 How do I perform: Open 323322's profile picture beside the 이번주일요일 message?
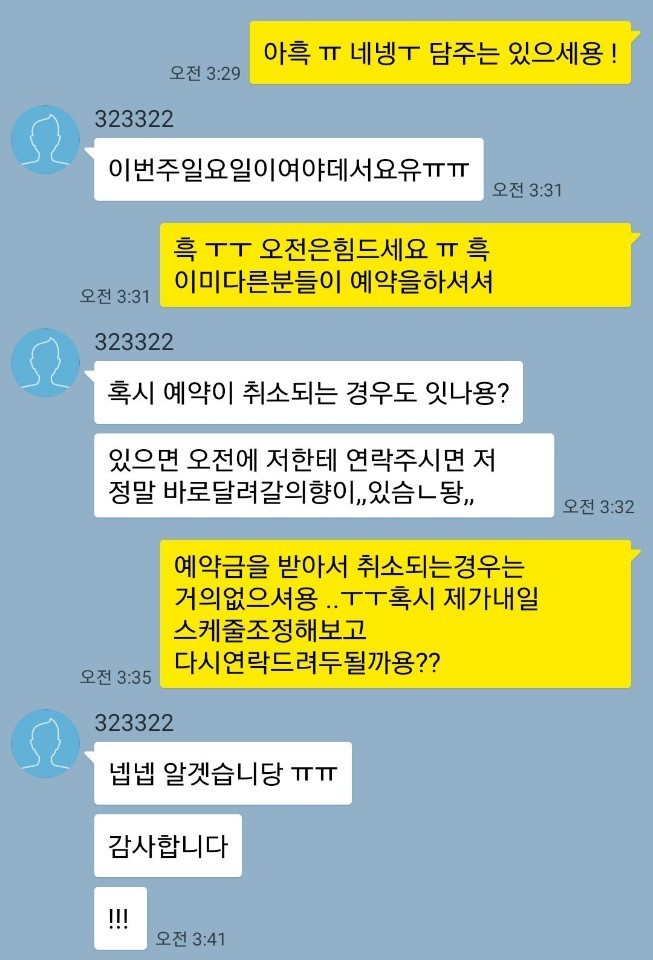pyautogui.click(x=45, y=139)
